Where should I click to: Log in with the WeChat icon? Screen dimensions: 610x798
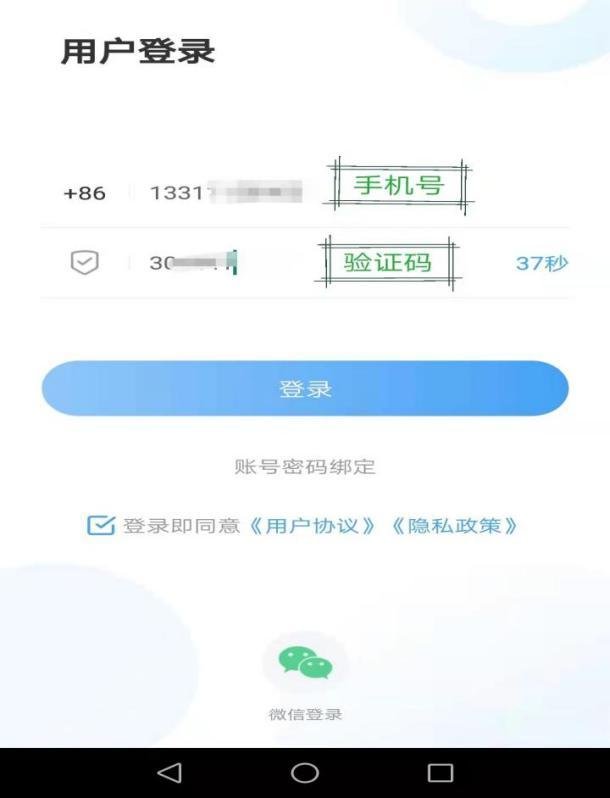[x=305, y=663]
